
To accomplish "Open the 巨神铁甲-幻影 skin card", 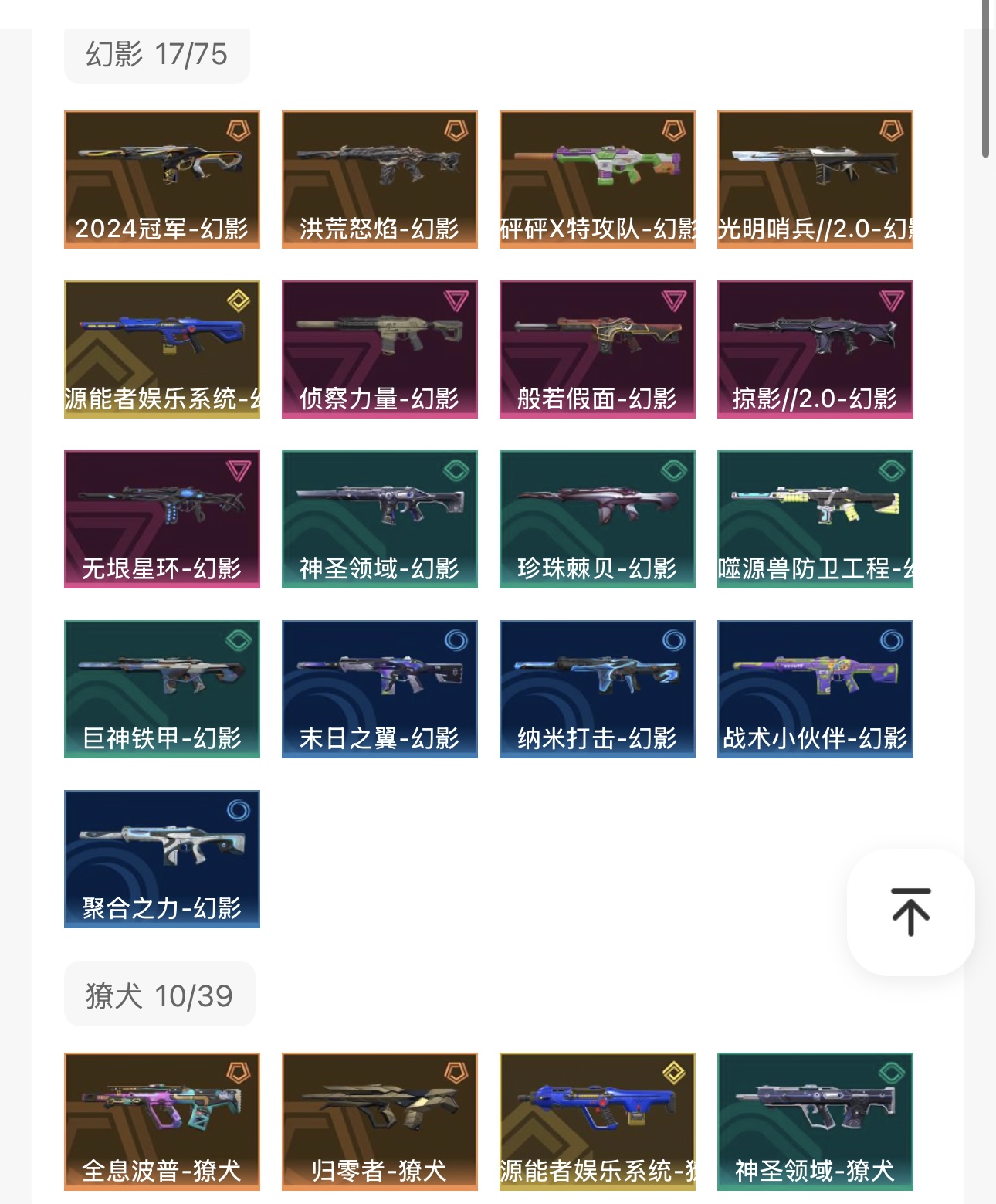I will [x=162, y=689].
